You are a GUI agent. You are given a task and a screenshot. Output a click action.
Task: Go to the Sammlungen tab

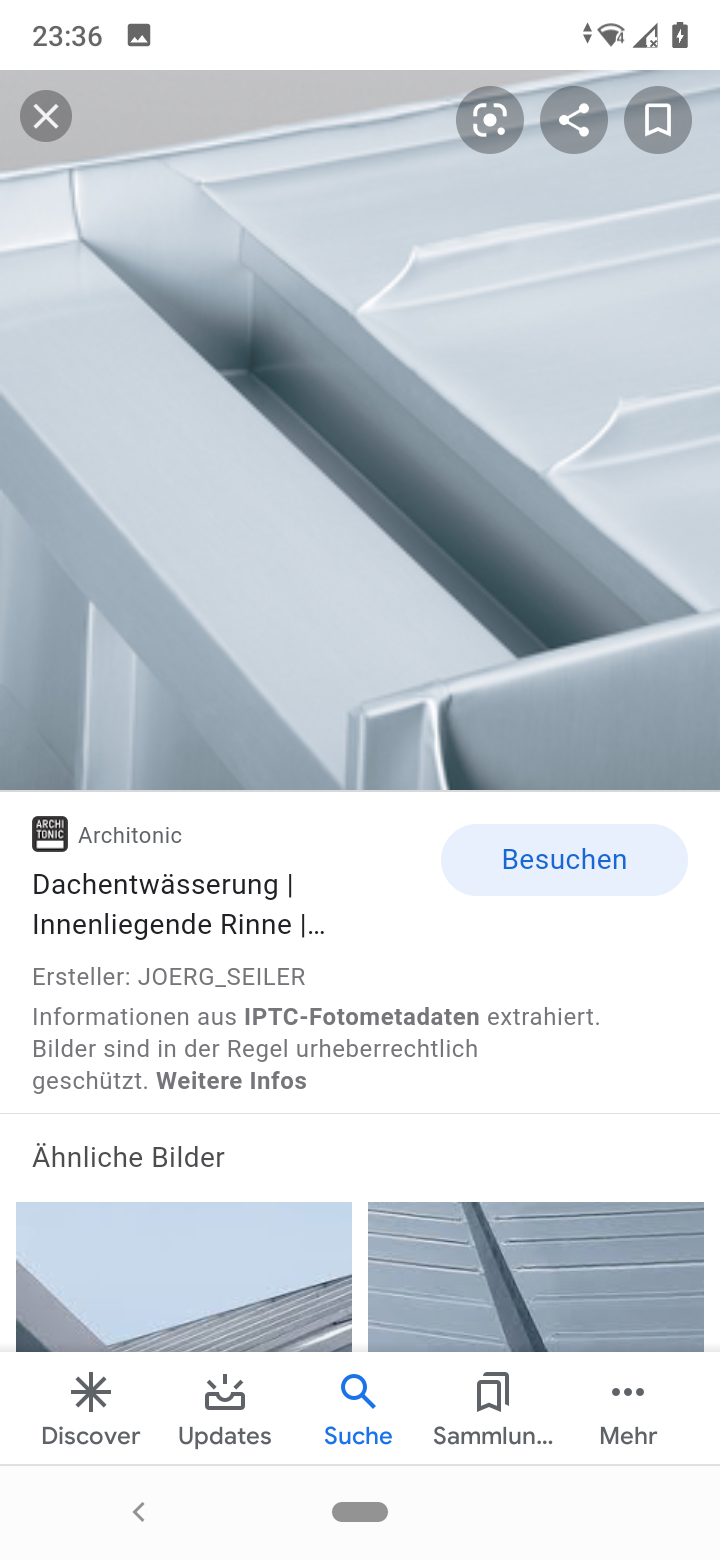[492, 1410]
